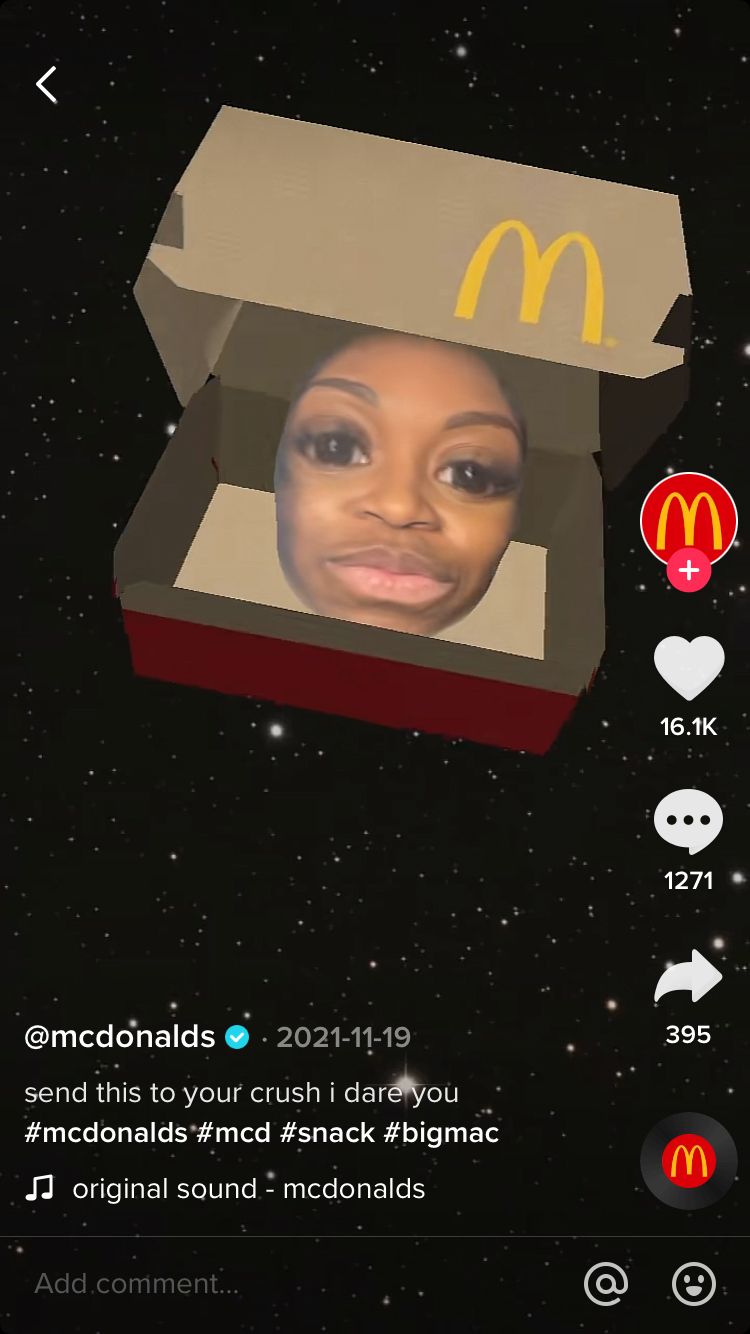Screen dimensions: 750x1334
Task: Go back using the top-left arrow
Action: click(x=46, y=85)
